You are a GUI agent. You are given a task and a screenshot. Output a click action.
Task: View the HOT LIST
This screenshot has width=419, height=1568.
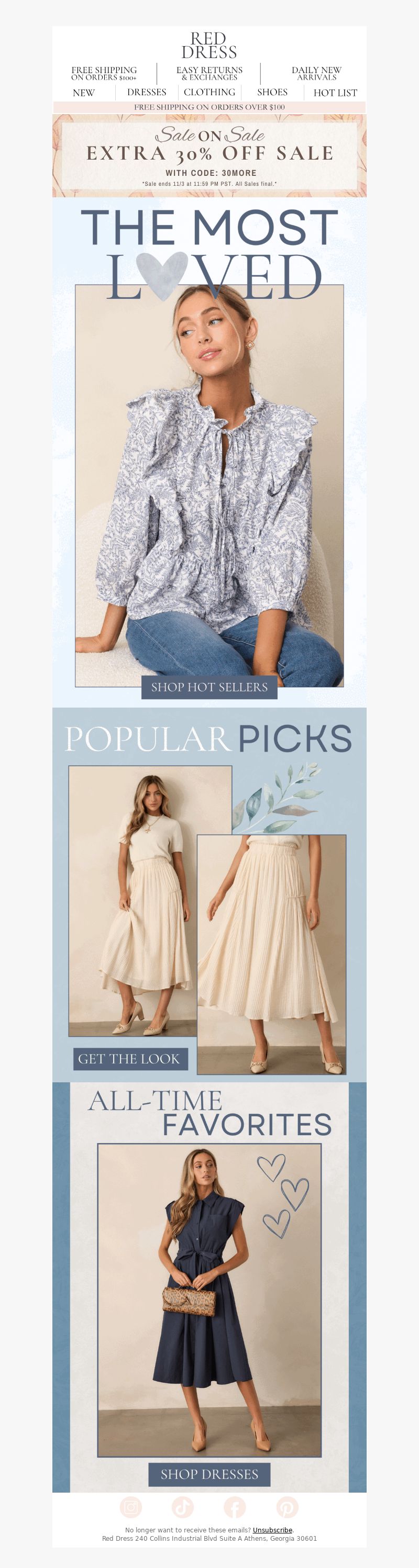pyautogui.click(x=335, y=93)
